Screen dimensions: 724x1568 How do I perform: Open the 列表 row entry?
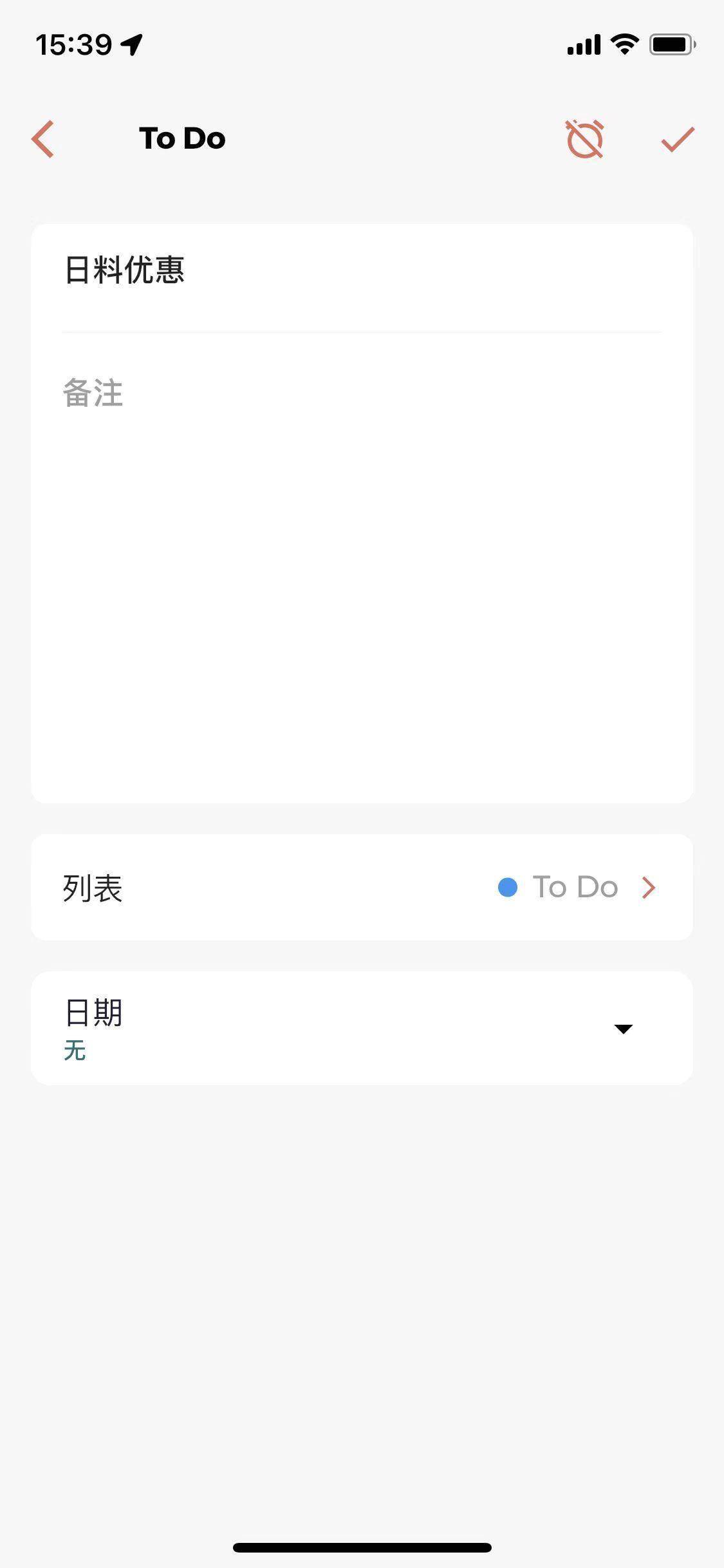point(362,887)
